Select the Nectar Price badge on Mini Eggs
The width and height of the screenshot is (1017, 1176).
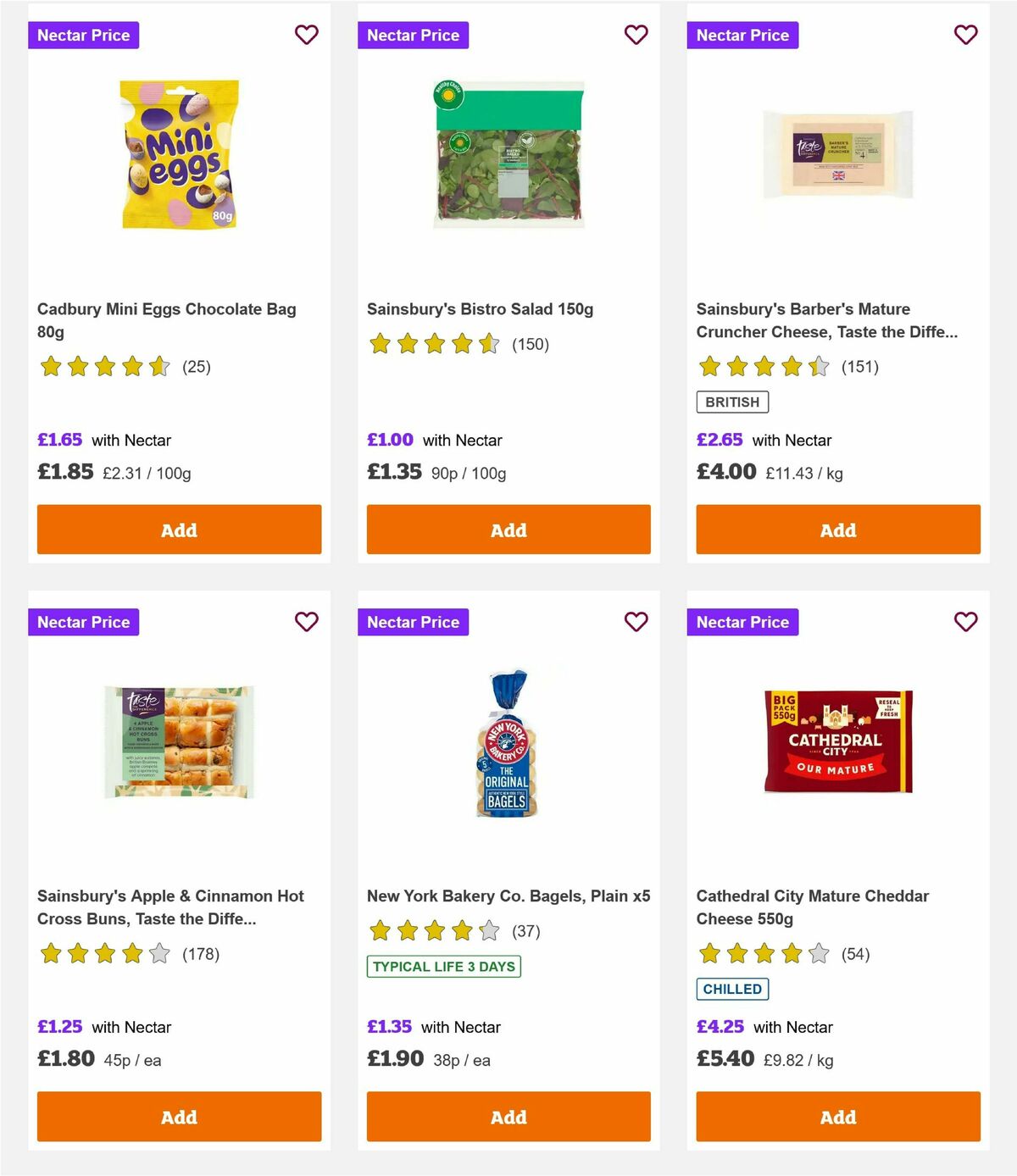[84, 35]
